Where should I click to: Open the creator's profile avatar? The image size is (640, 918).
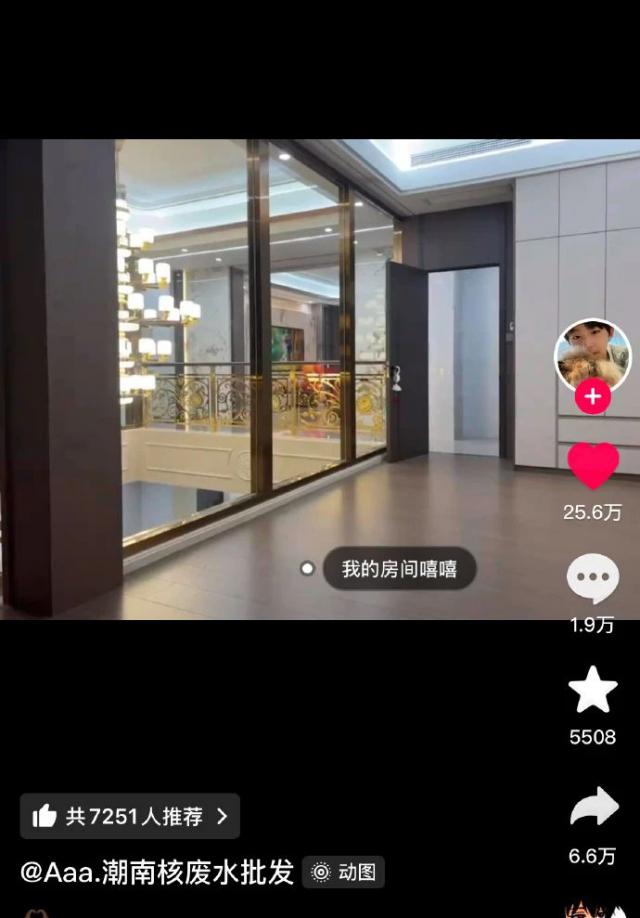pyautogui.click(x=592, y=354)
